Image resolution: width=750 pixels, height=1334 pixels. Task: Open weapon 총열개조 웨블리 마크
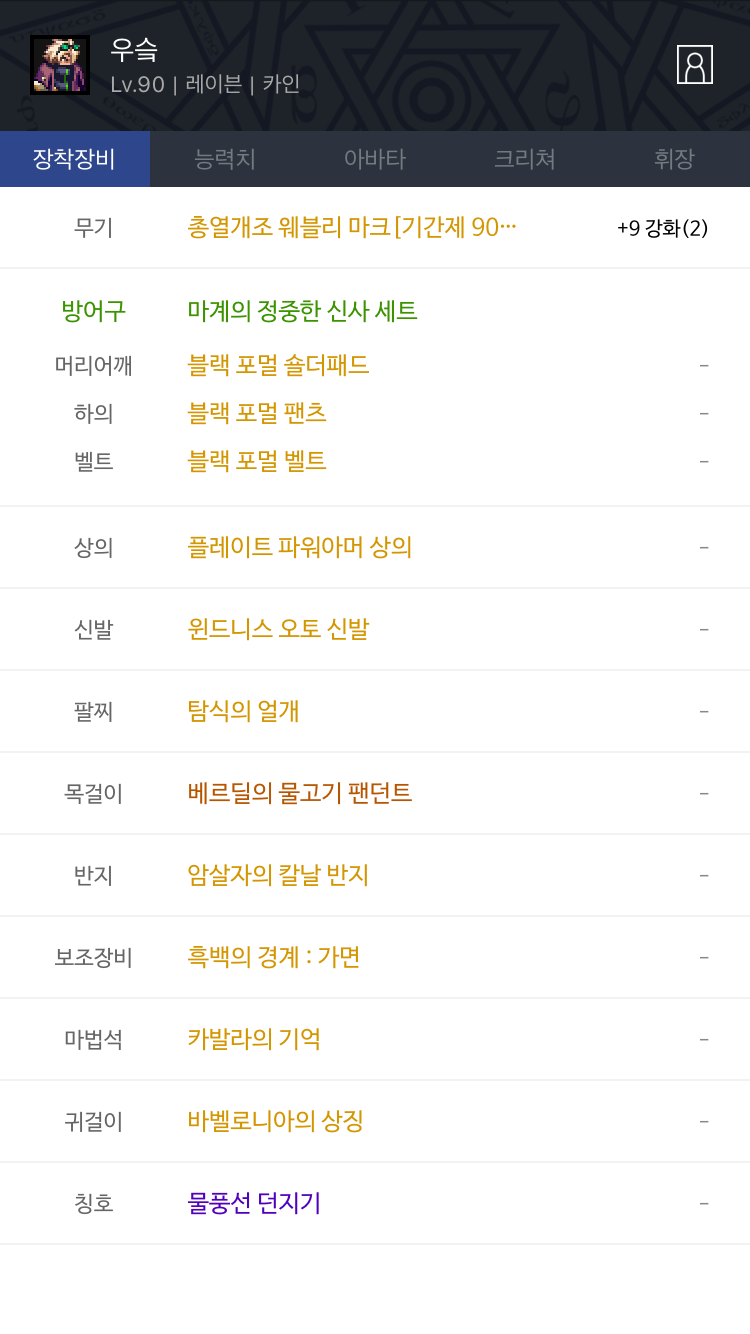tap(352, 227)
